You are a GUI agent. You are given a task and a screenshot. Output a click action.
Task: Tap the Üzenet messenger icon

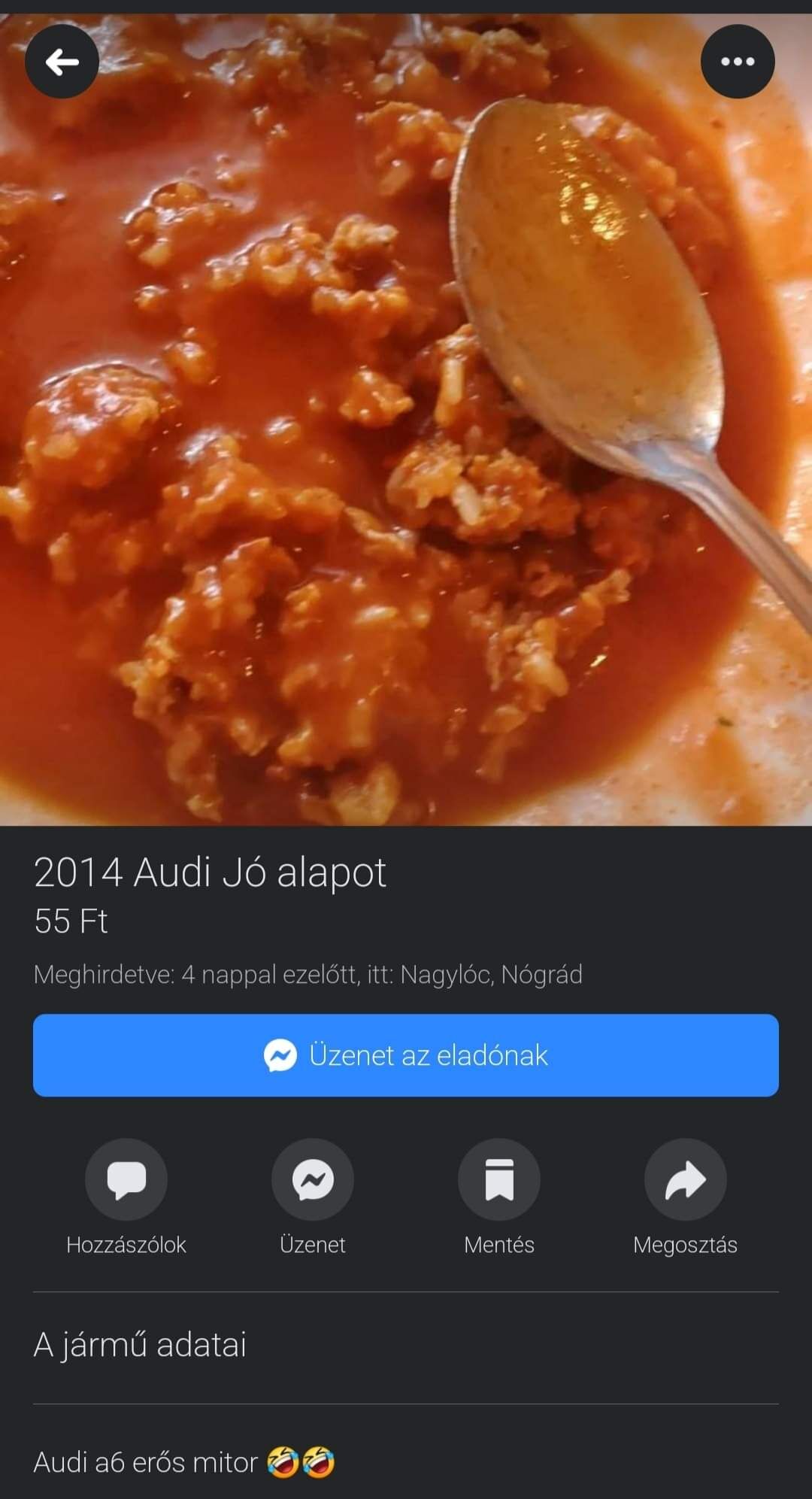pos(313,1179)
